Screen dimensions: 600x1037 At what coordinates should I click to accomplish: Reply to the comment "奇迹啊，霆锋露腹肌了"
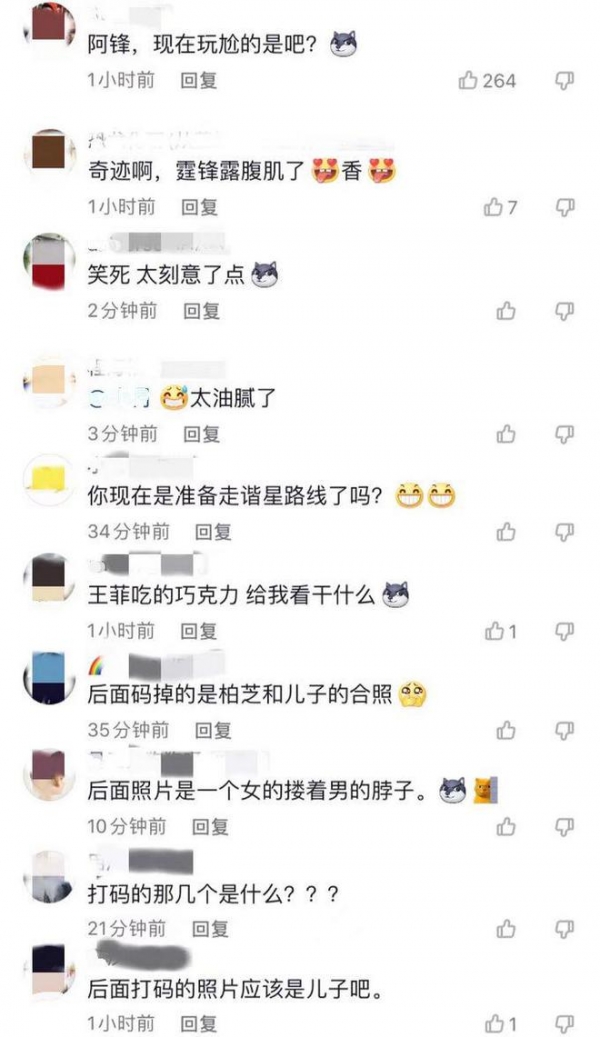click(x=198, y=207)
